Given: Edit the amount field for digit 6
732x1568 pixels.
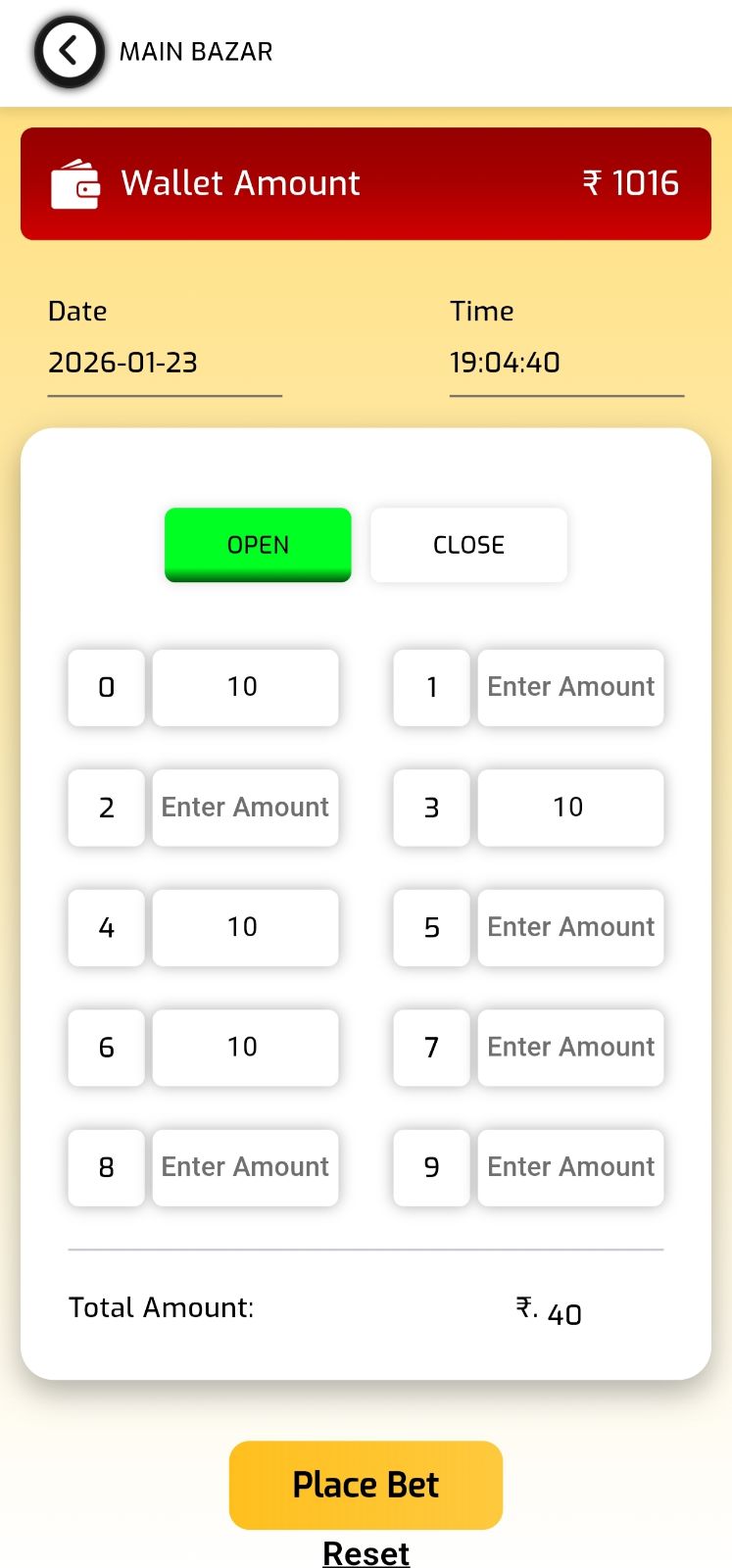Looking at the screenshot, I should coord(245,1048).
